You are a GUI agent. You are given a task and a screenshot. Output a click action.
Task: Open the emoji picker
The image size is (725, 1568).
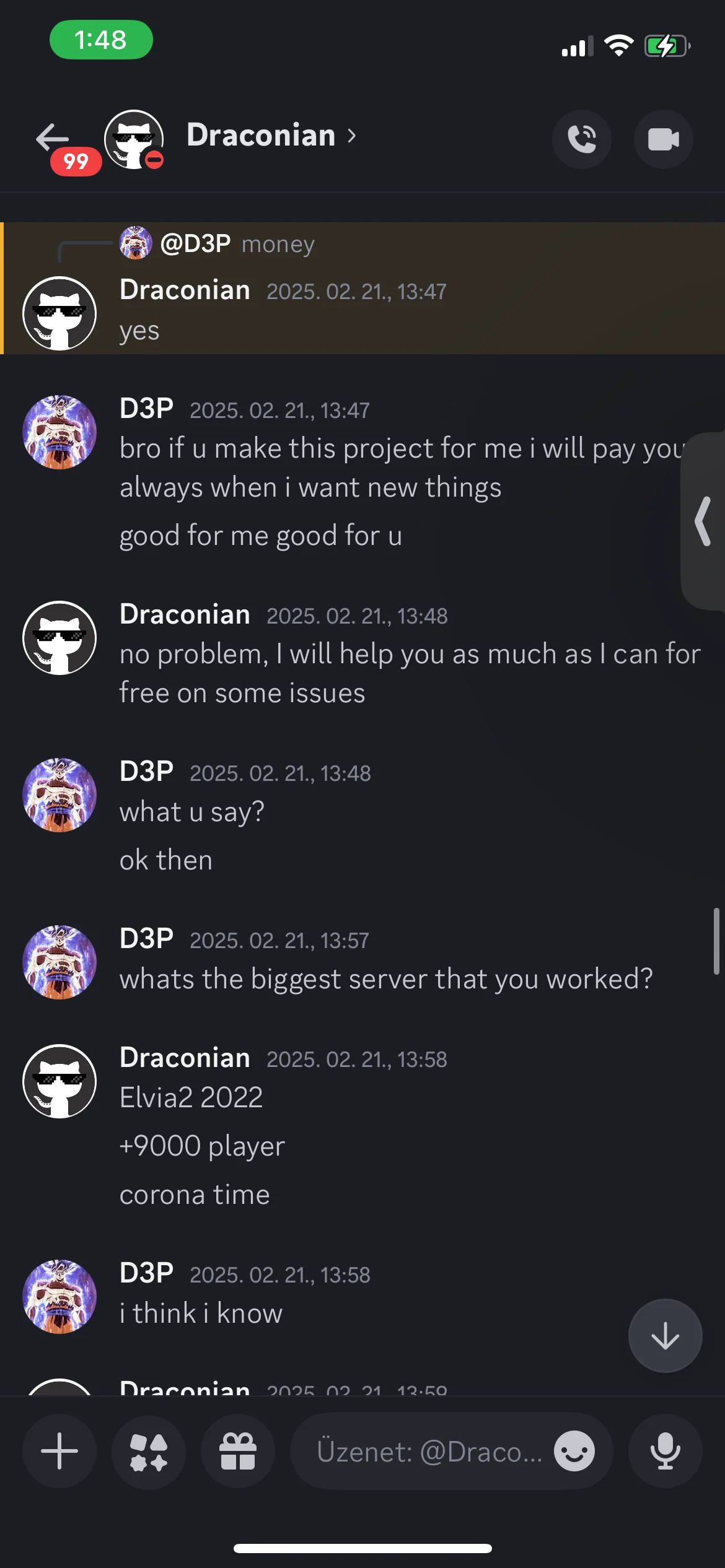point(574,1451)
